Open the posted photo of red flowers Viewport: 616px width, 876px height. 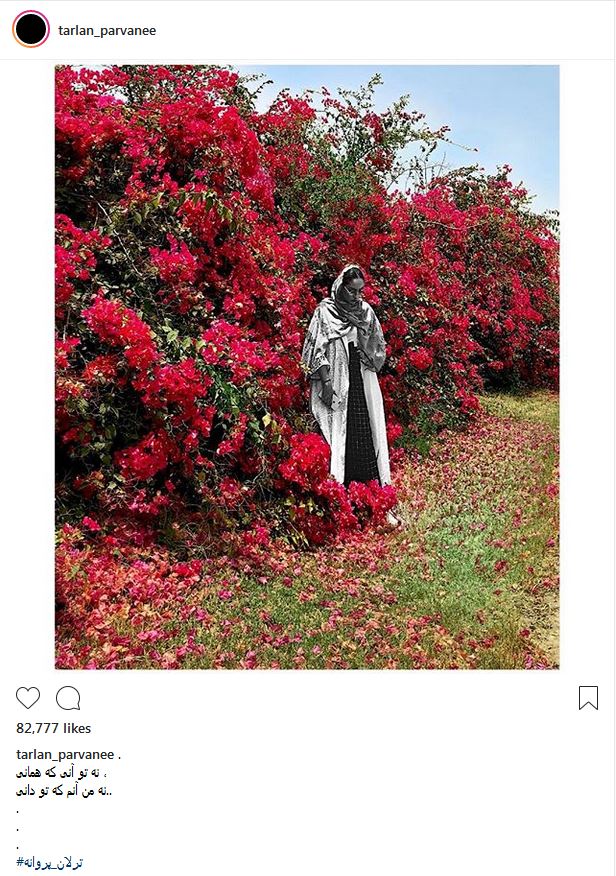tap(307, 367)
